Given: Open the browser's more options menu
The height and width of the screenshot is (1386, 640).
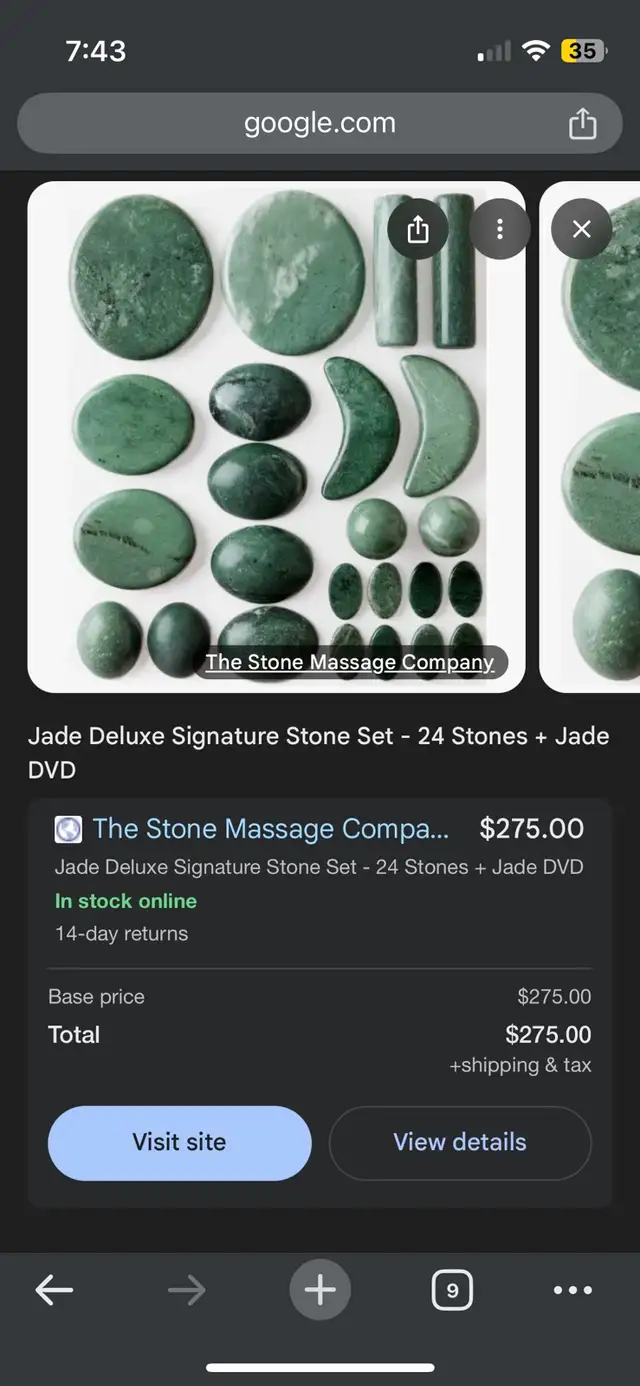Looking at the screenshot, I should (x=572, y=1290).
